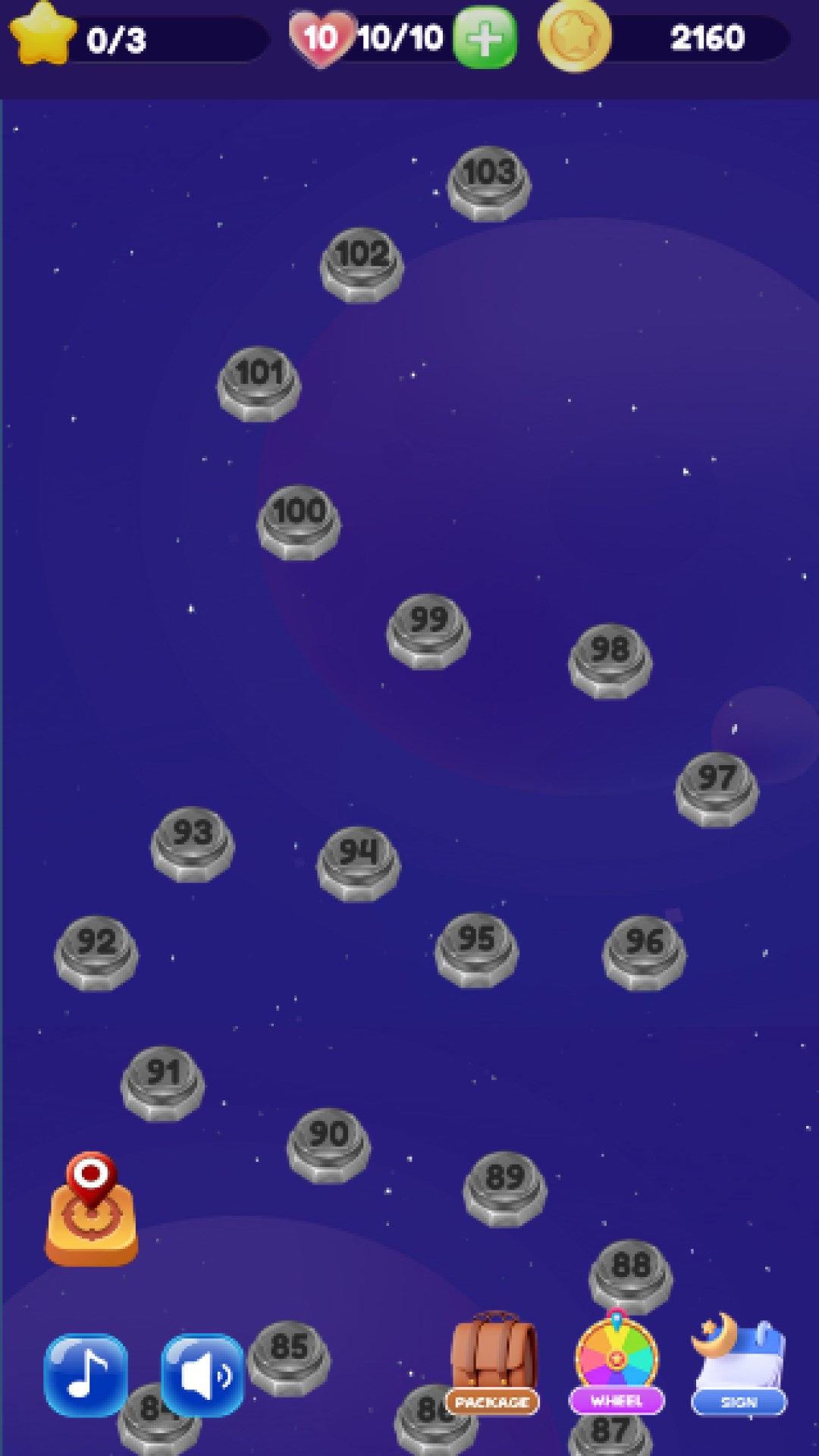Image resolution: width=819 pixels, height=1456 pixels.
Task: Start level 90
Action: (x=328, y=1145)
